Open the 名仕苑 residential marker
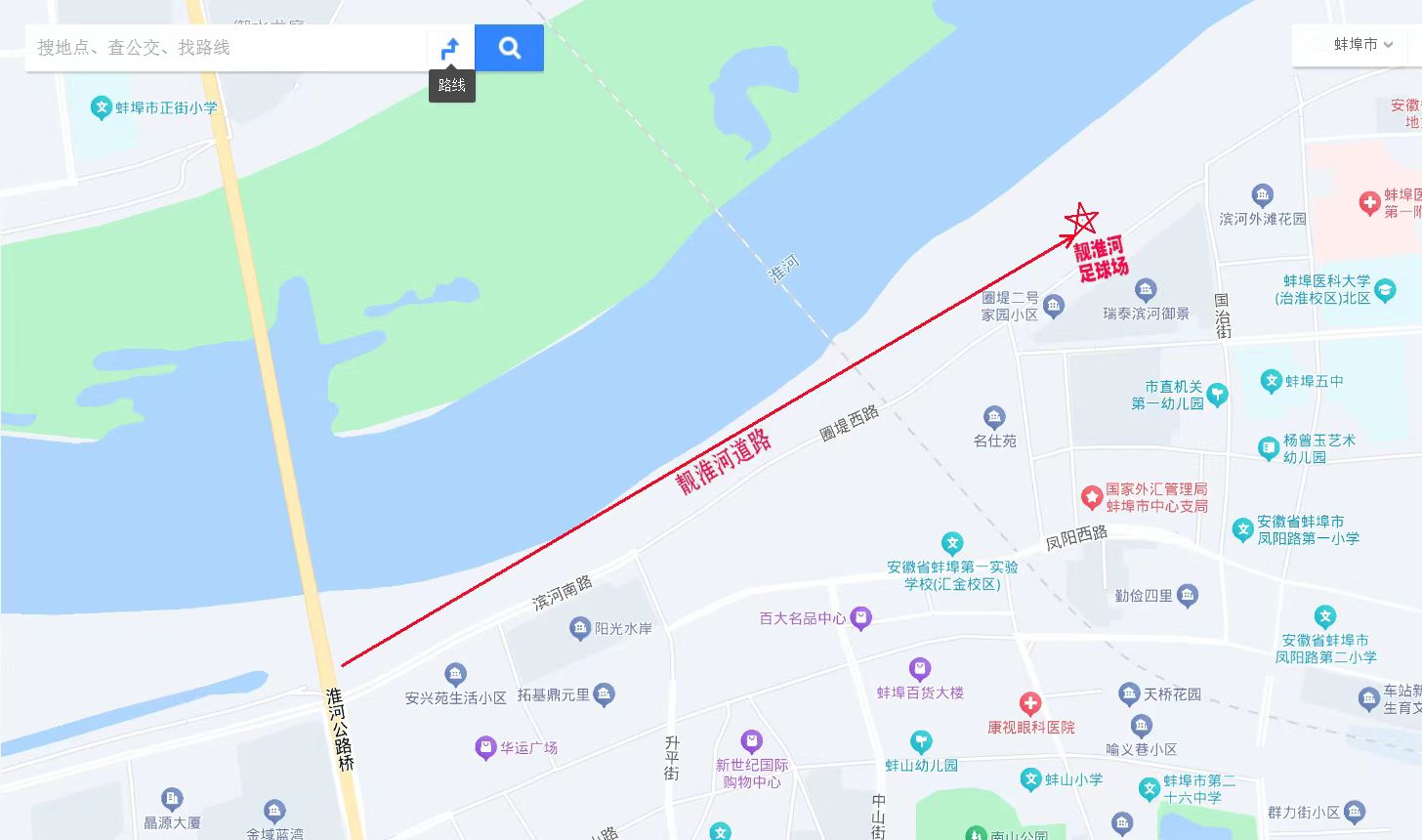Screen dimensions: 1422x840 click(994, 418)
